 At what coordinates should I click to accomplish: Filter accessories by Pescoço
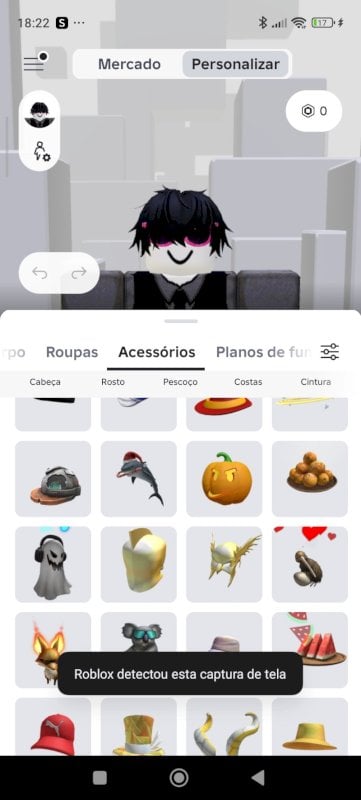coord(180,382)
